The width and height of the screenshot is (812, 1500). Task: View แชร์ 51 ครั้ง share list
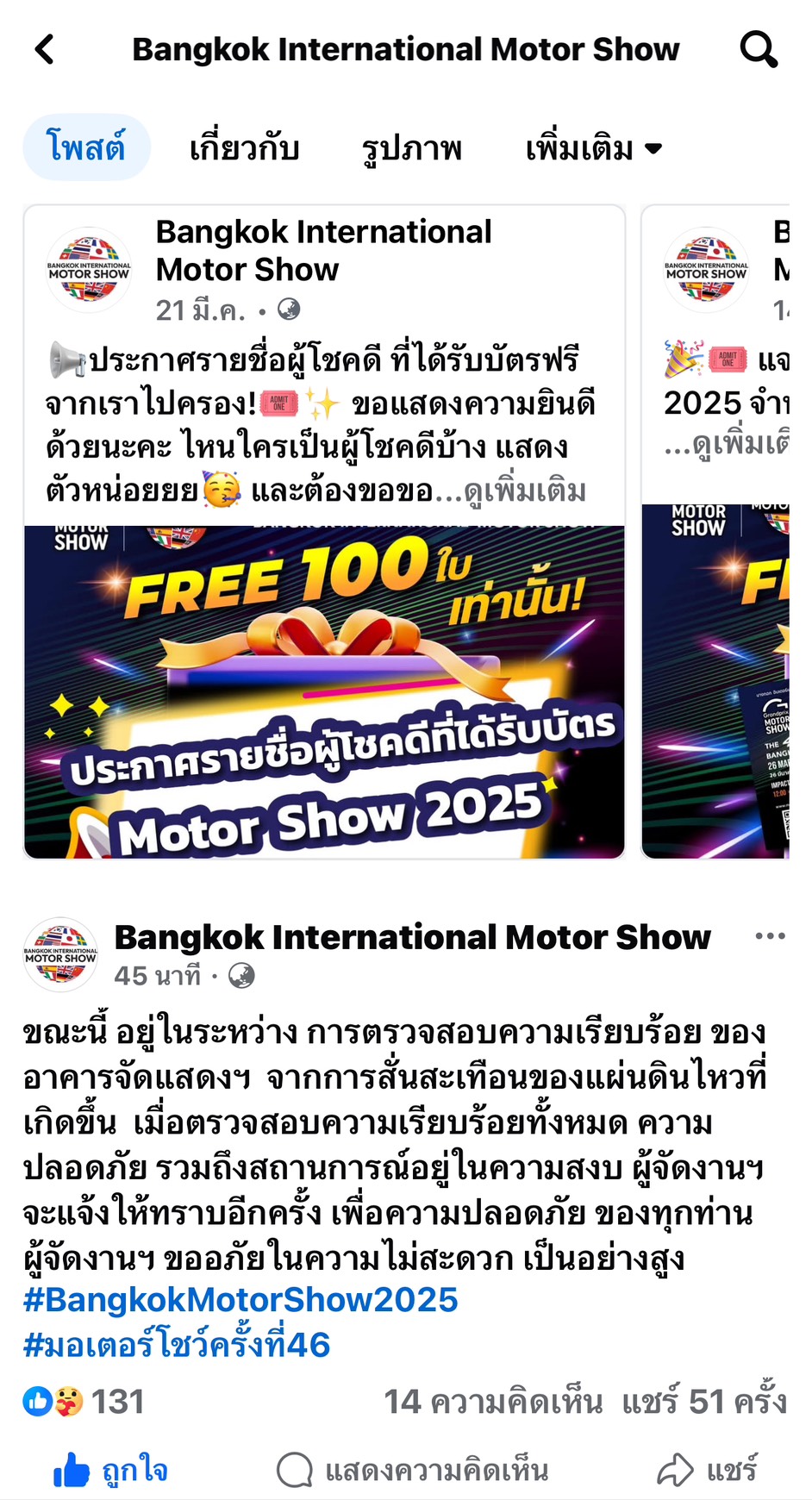[703, 1402]
